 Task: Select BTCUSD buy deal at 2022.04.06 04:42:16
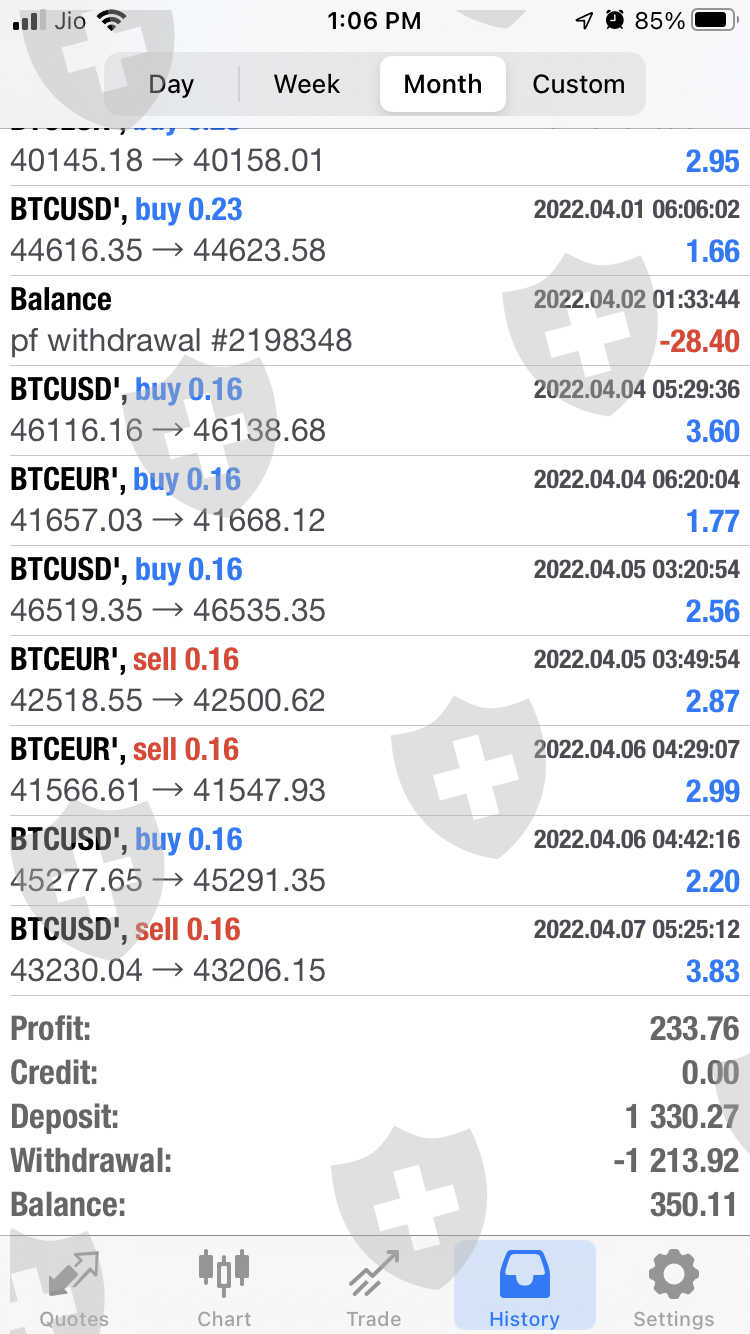[375, 860]
